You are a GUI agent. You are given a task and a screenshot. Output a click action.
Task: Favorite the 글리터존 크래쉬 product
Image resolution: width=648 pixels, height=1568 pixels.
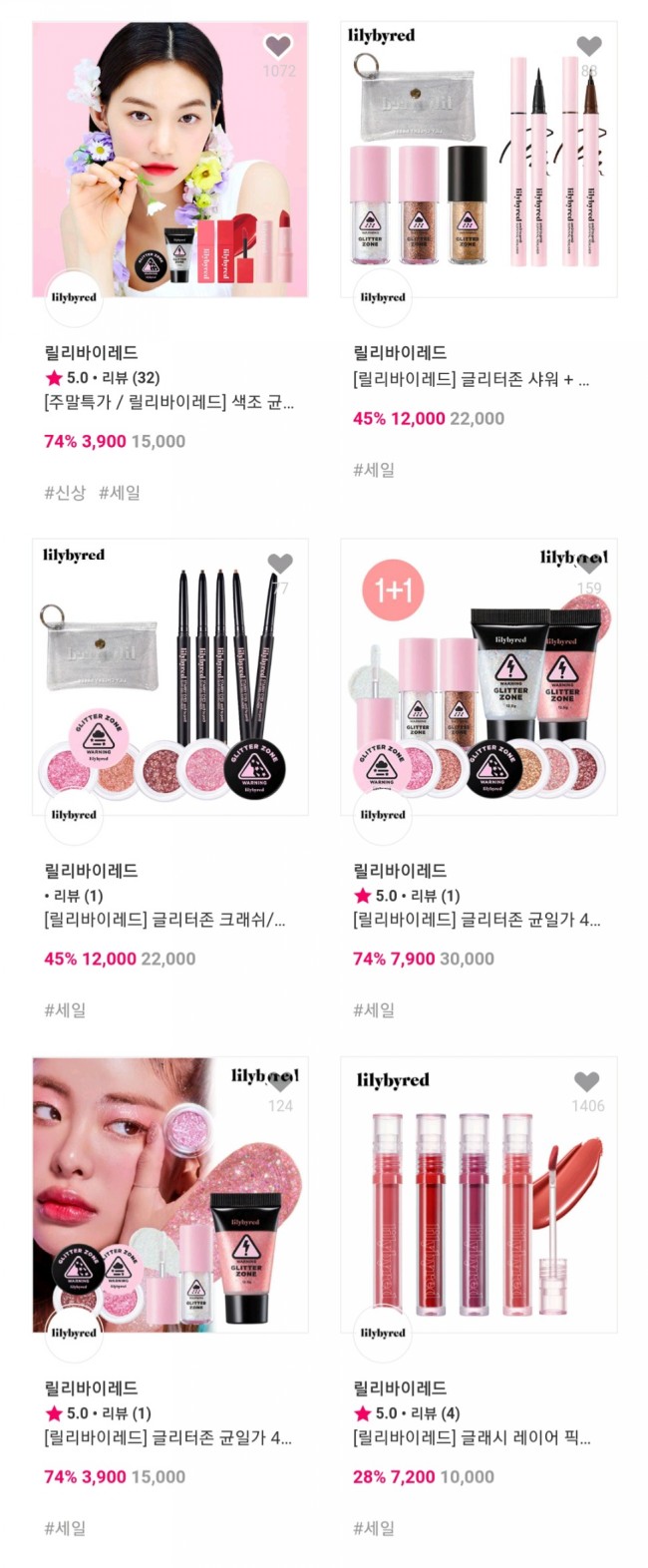281,564
